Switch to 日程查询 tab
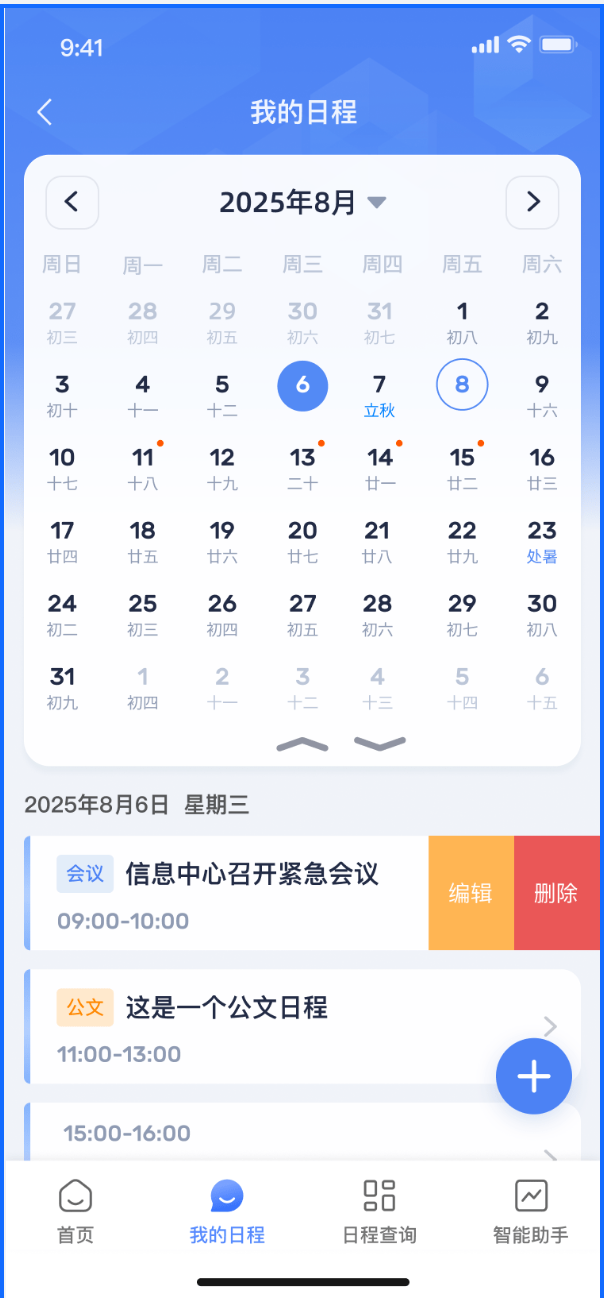This screenshot has width=604, height=1298. coord(379,1211)
